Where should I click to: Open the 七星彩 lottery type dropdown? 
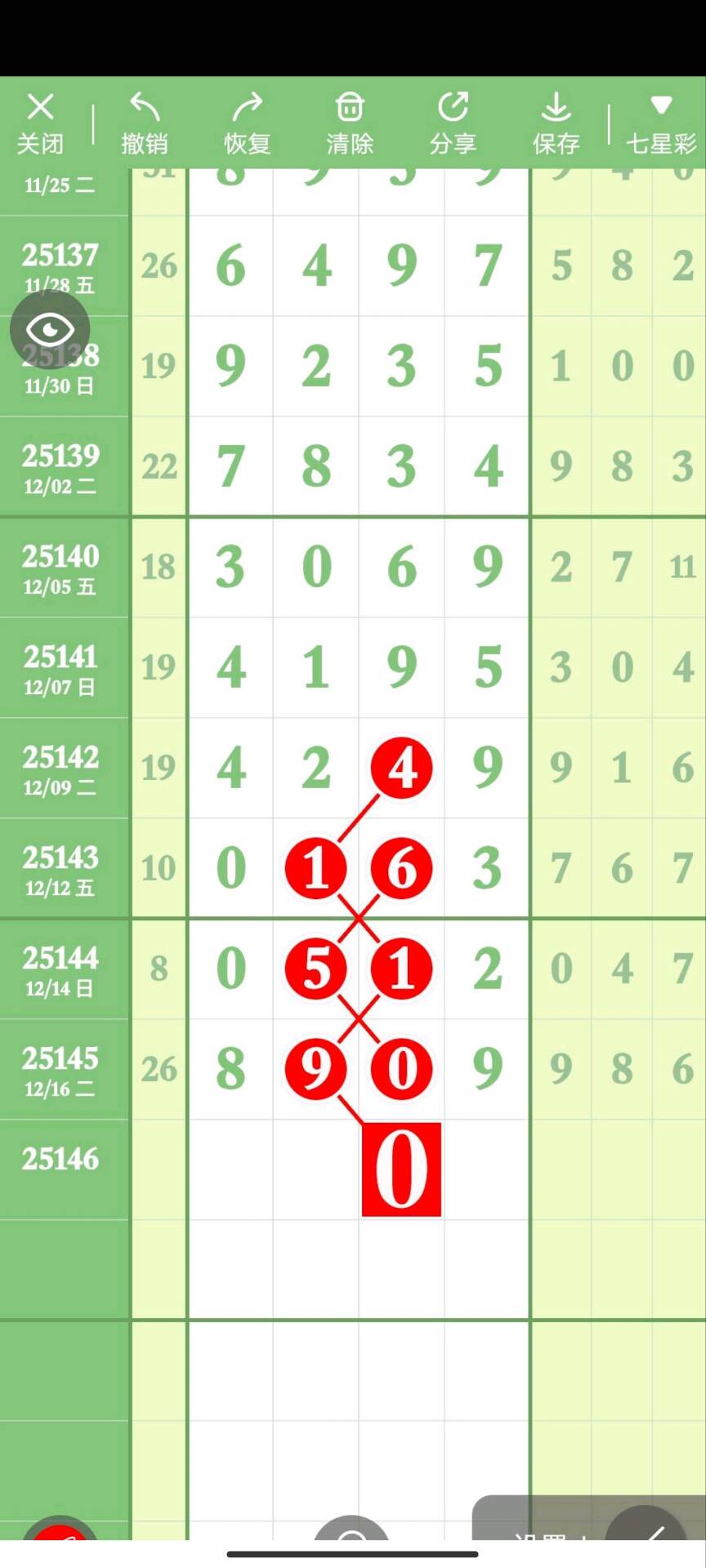pyautogui.click(x=660, y=123)
